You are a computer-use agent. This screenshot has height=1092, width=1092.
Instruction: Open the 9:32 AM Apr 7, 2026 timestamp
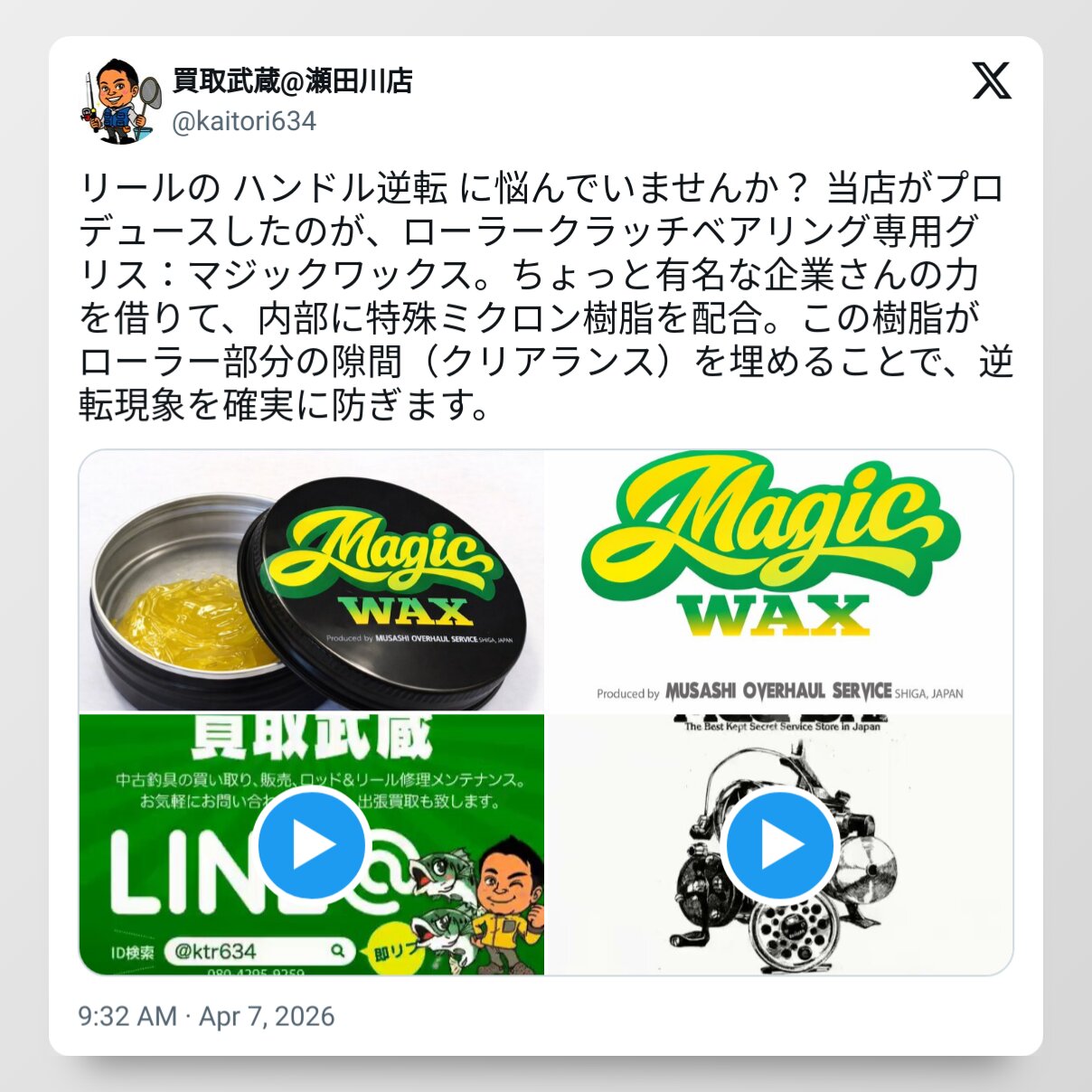coord(206,1016)
